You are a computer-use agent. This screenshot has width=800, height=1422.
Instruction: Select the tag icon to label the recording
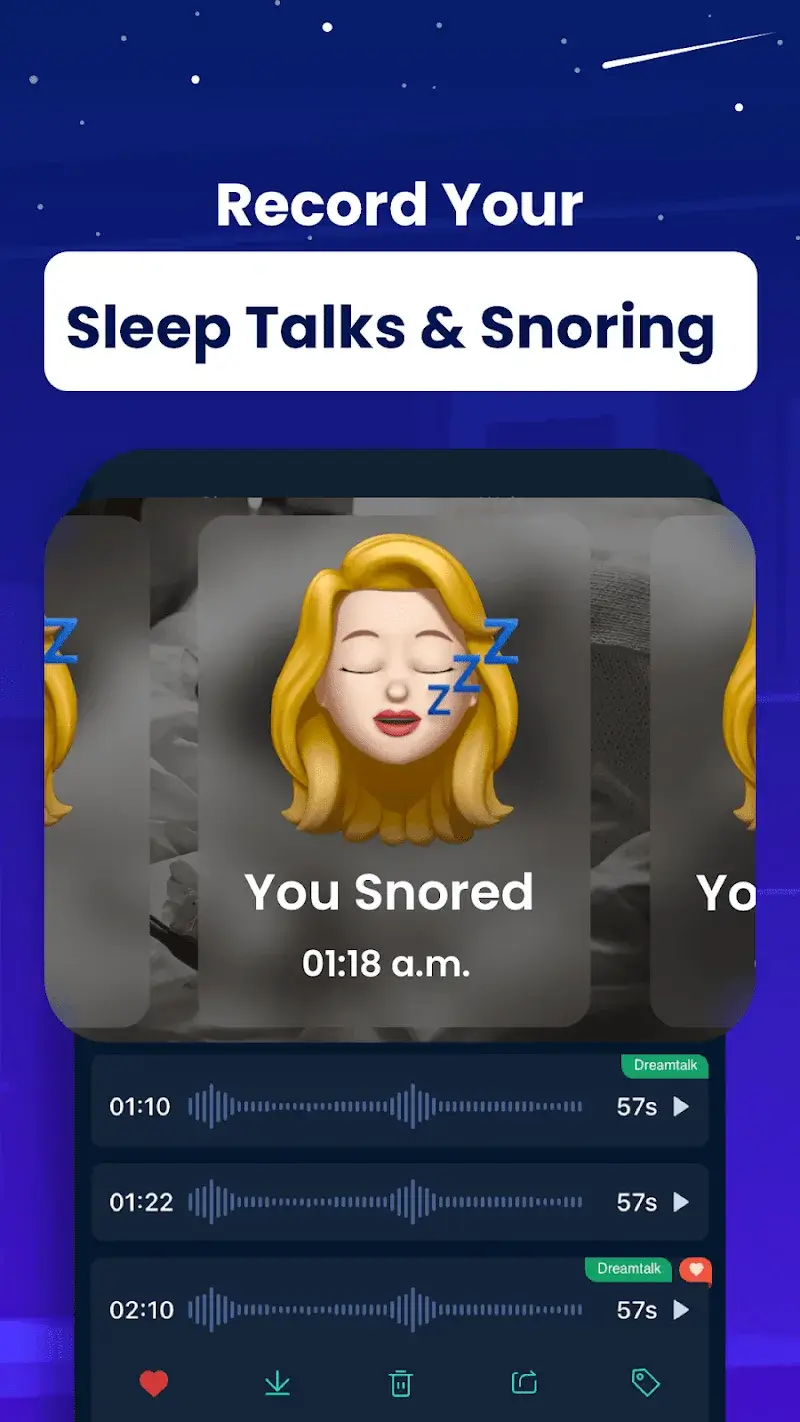point(646,1383)
